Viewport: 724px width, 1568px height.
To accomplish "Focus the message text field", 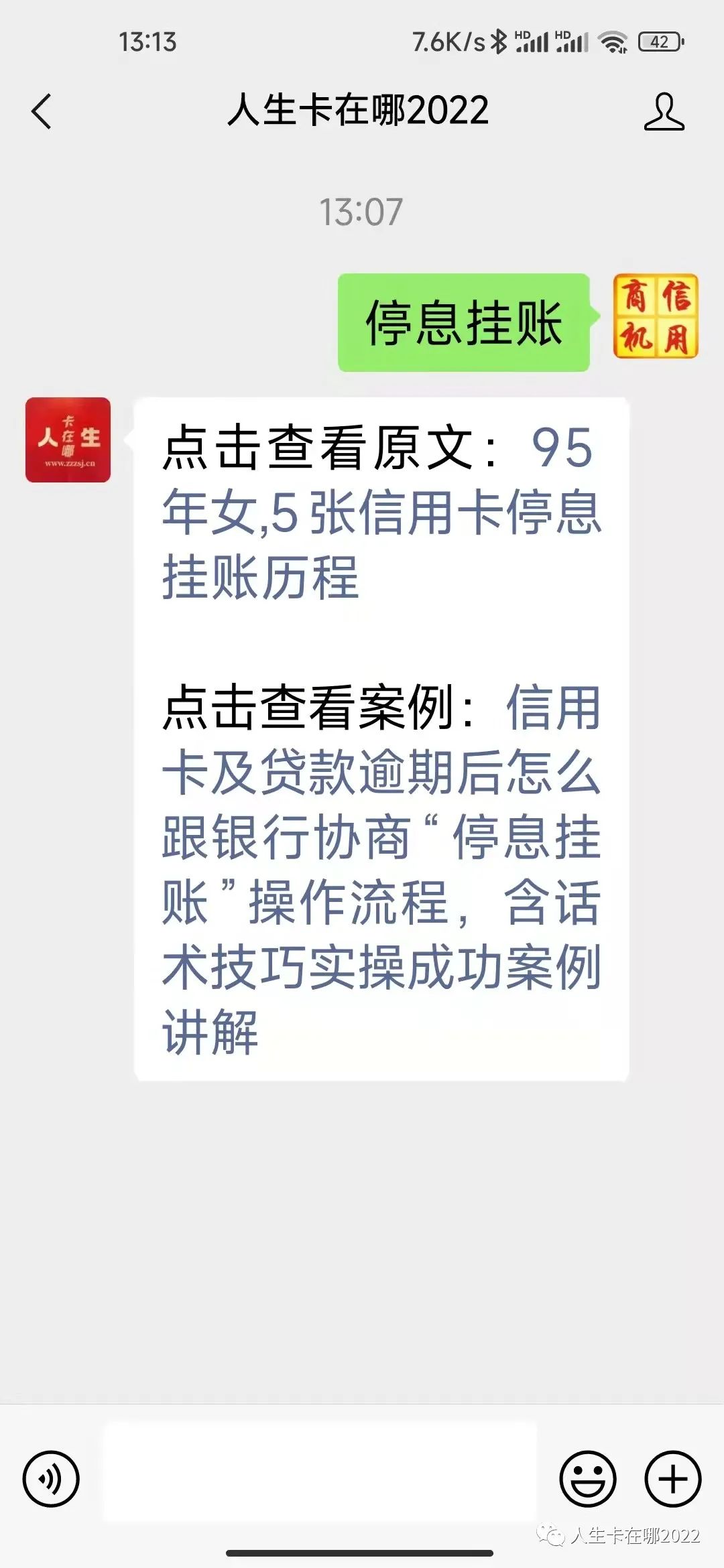I will [320, 1478].
